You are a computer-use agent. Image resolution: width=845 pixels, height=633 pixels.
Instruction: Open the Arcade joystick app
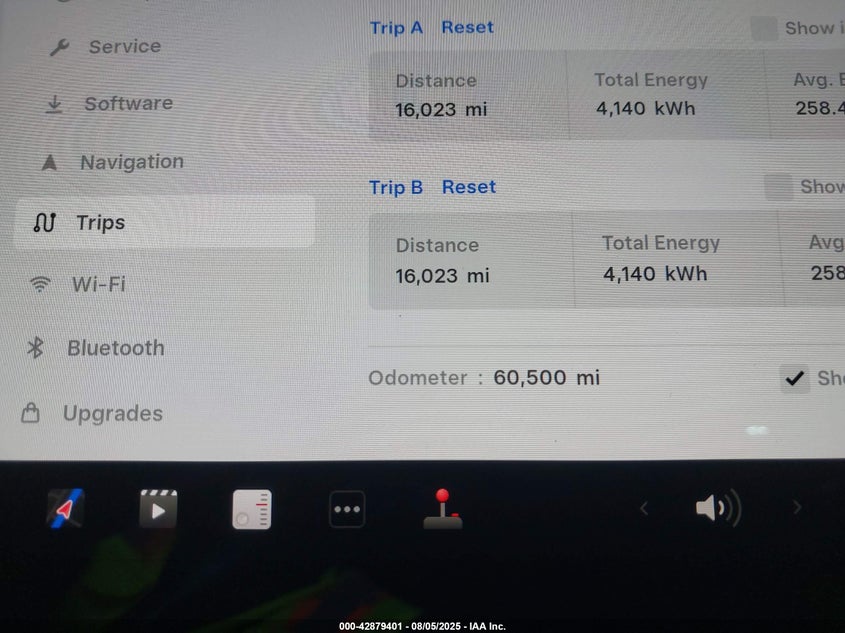(442, 509)
